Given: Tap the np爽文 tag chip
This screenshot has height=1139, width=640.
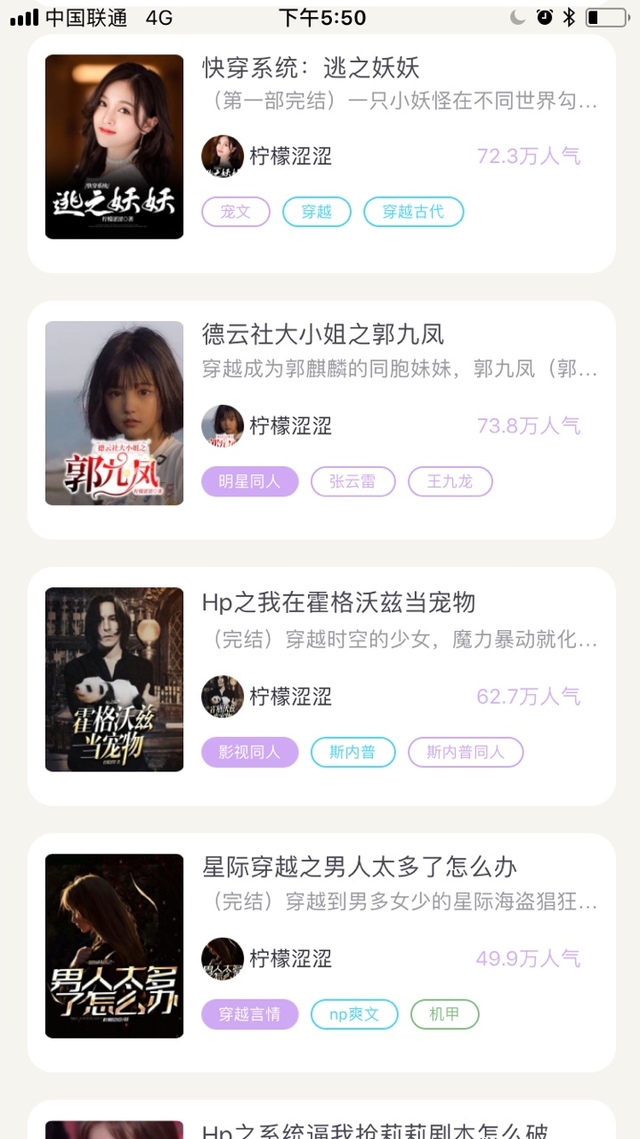Looking at the screenshot, I should [x=354, y=1014].
